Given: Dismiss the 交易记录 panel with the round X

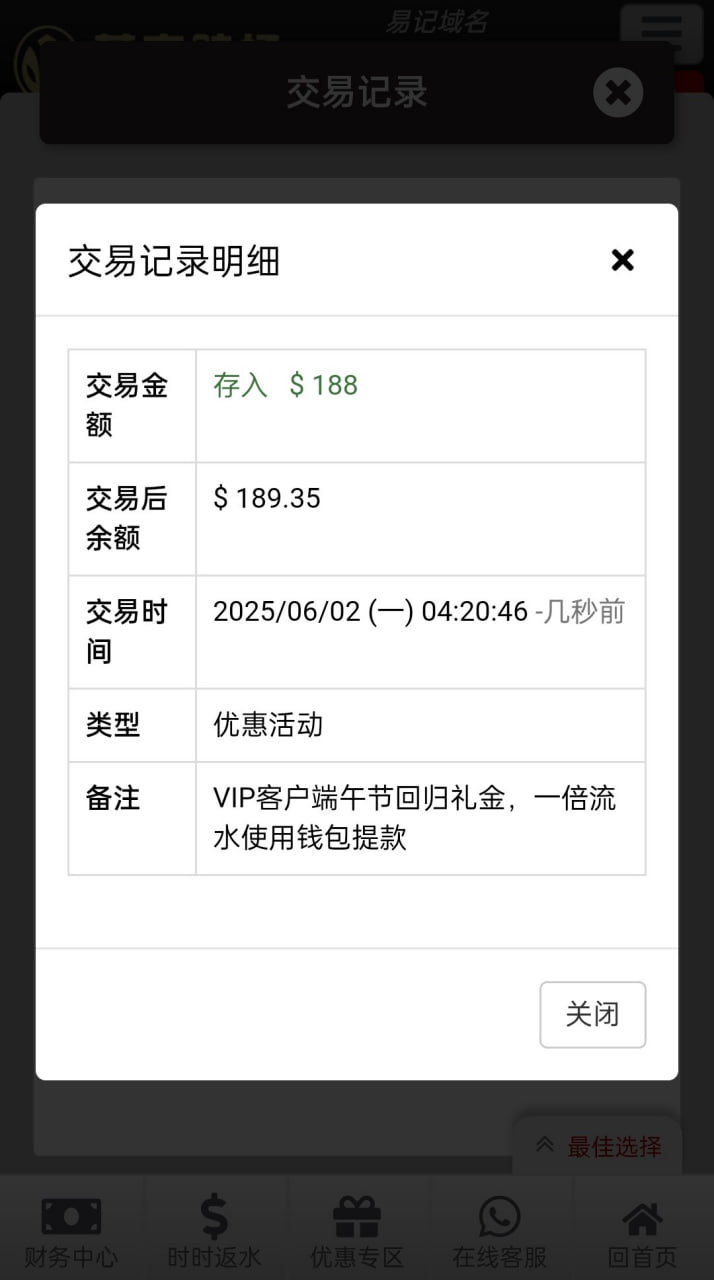Looking at the screenshot, I should coord(618,93).
